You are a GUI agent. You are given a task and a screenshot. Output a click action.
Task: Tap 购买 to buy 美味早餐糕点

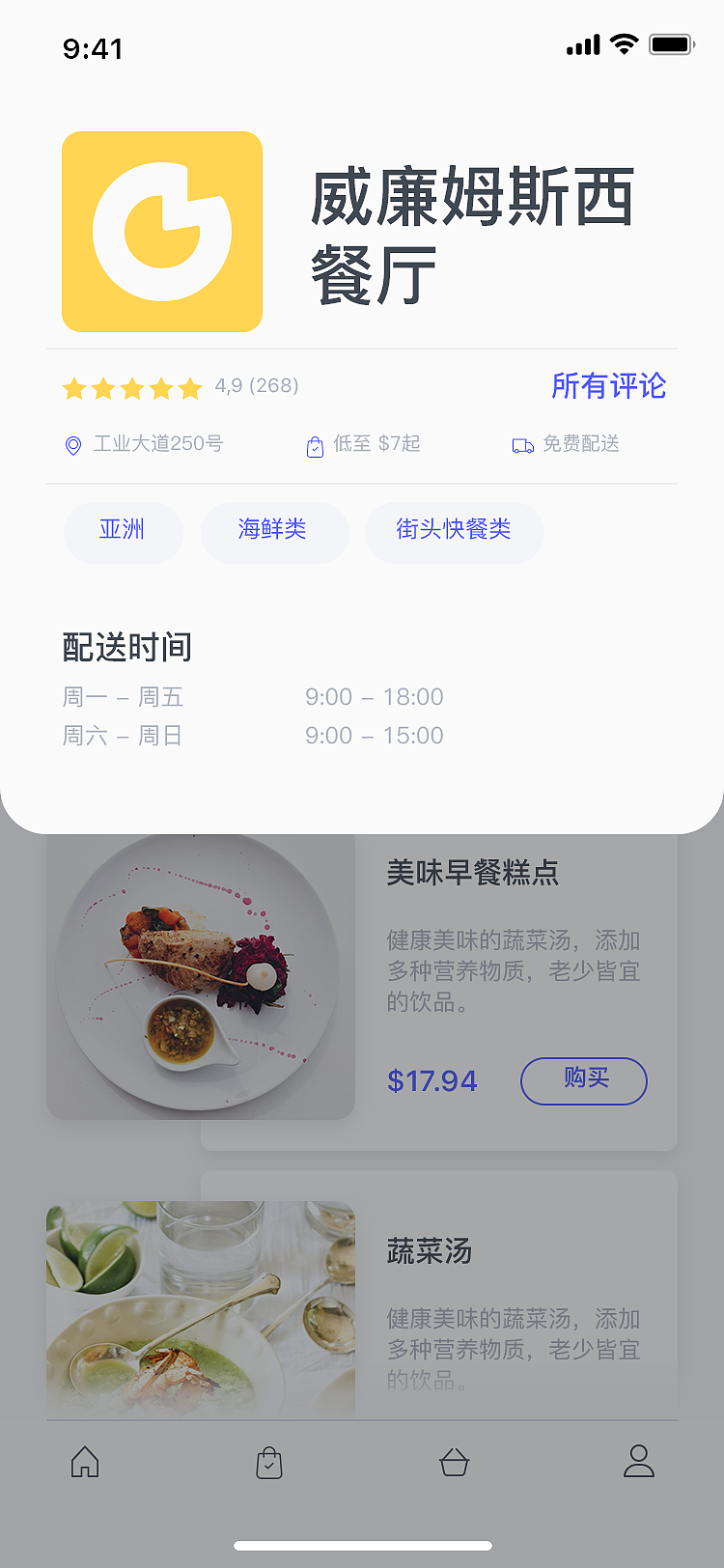click(x=583, y=1080)
